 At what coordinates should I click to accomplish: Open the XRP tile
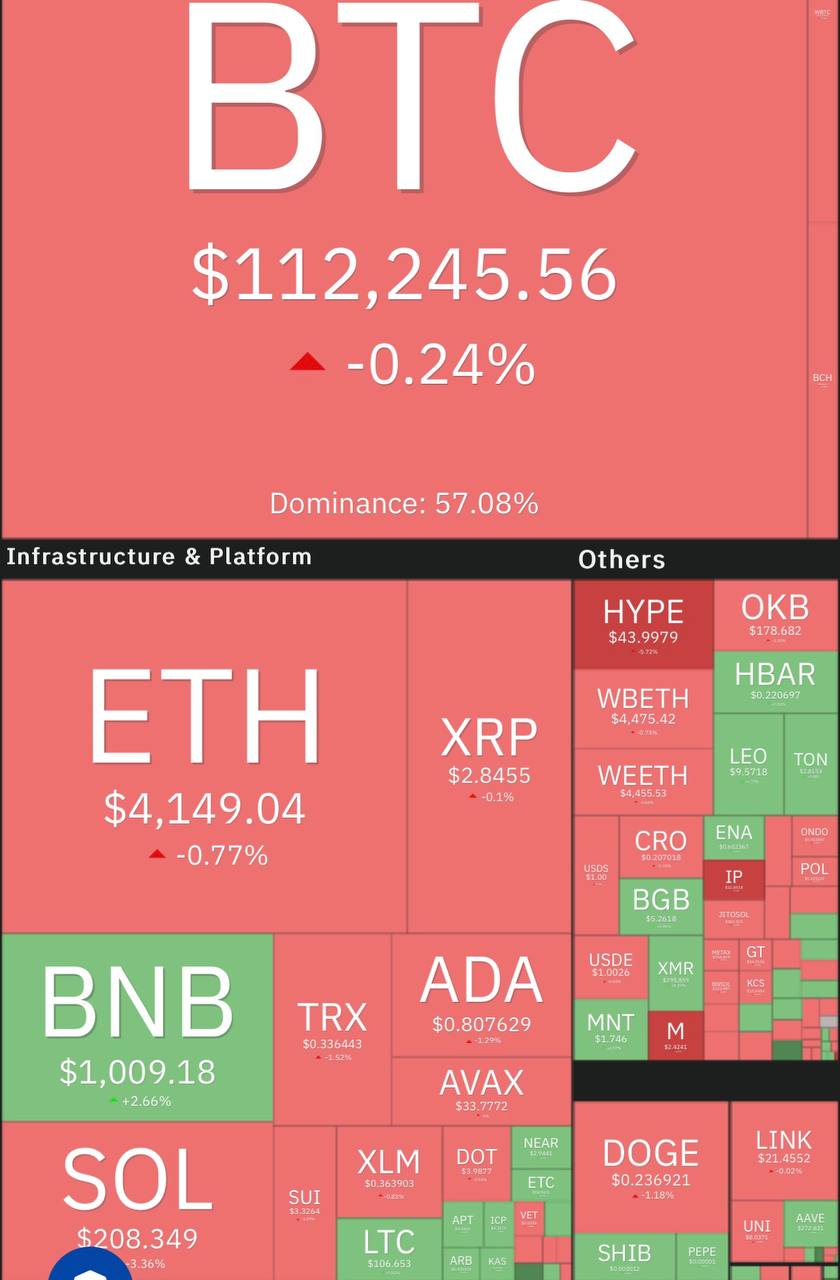[x=489, y=757]
